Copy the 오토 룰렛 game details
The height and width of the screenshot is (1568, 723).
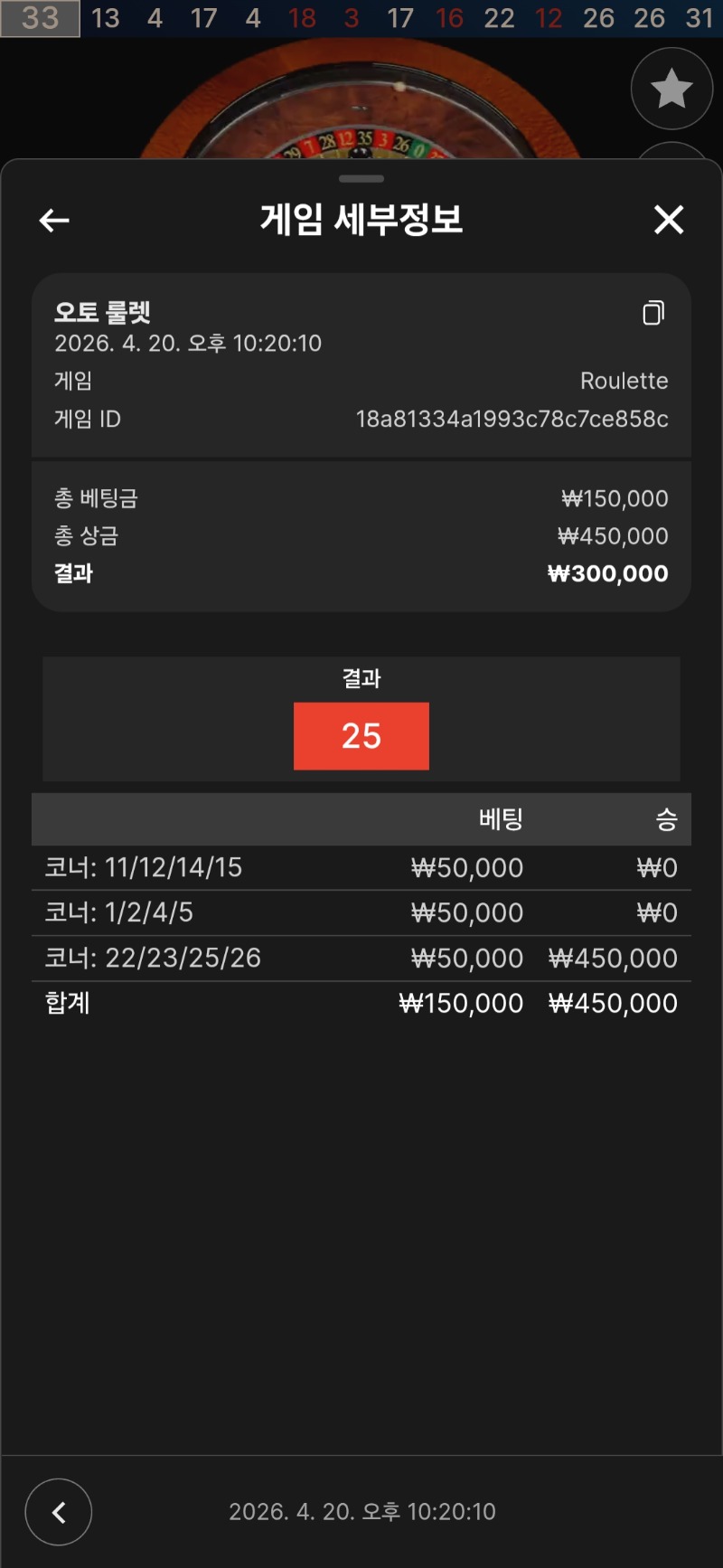coord(653,313)
